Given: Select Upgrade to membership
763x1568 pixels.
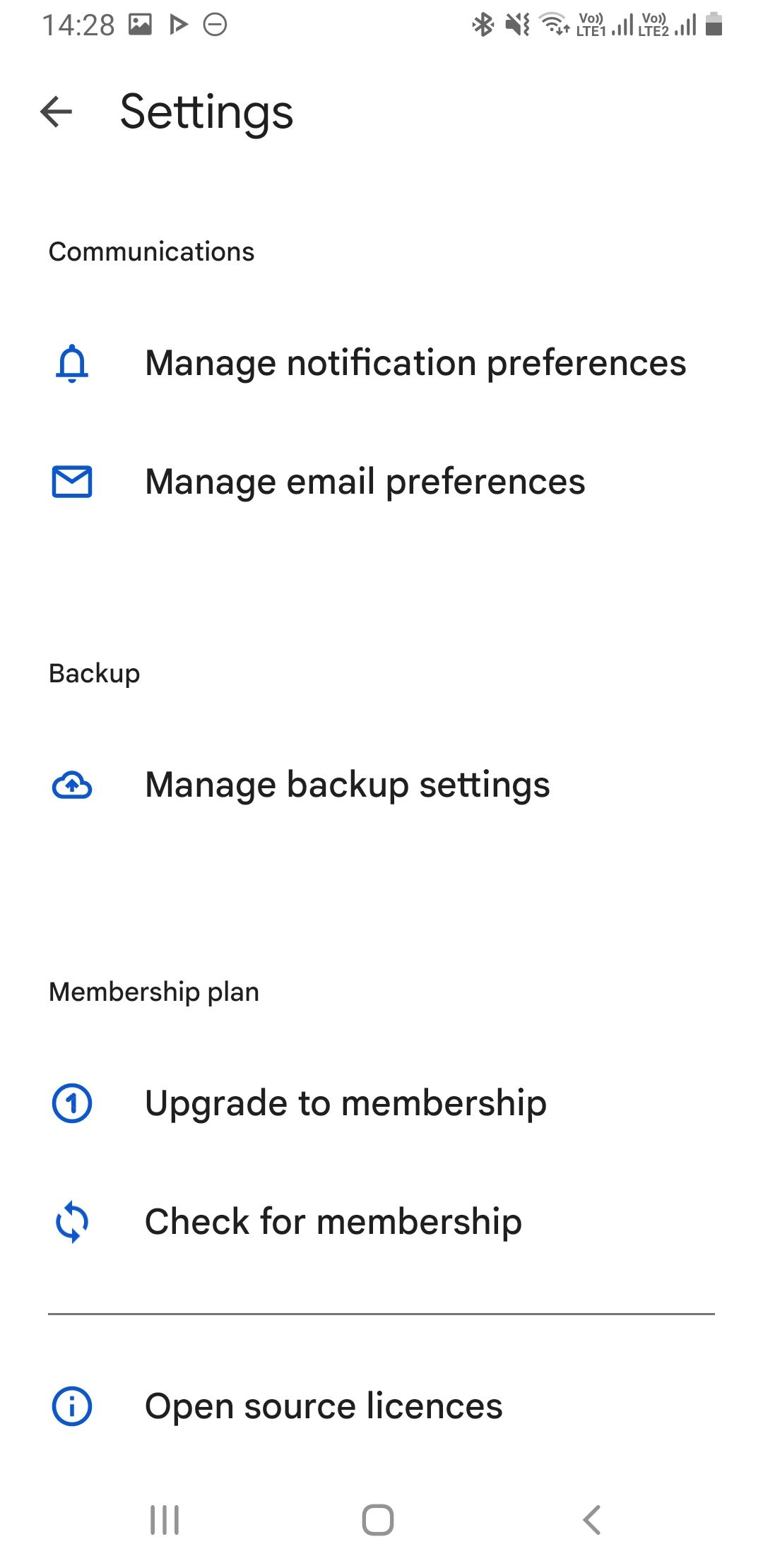Looking at the screenshot, I should (x=345, y=1103).
